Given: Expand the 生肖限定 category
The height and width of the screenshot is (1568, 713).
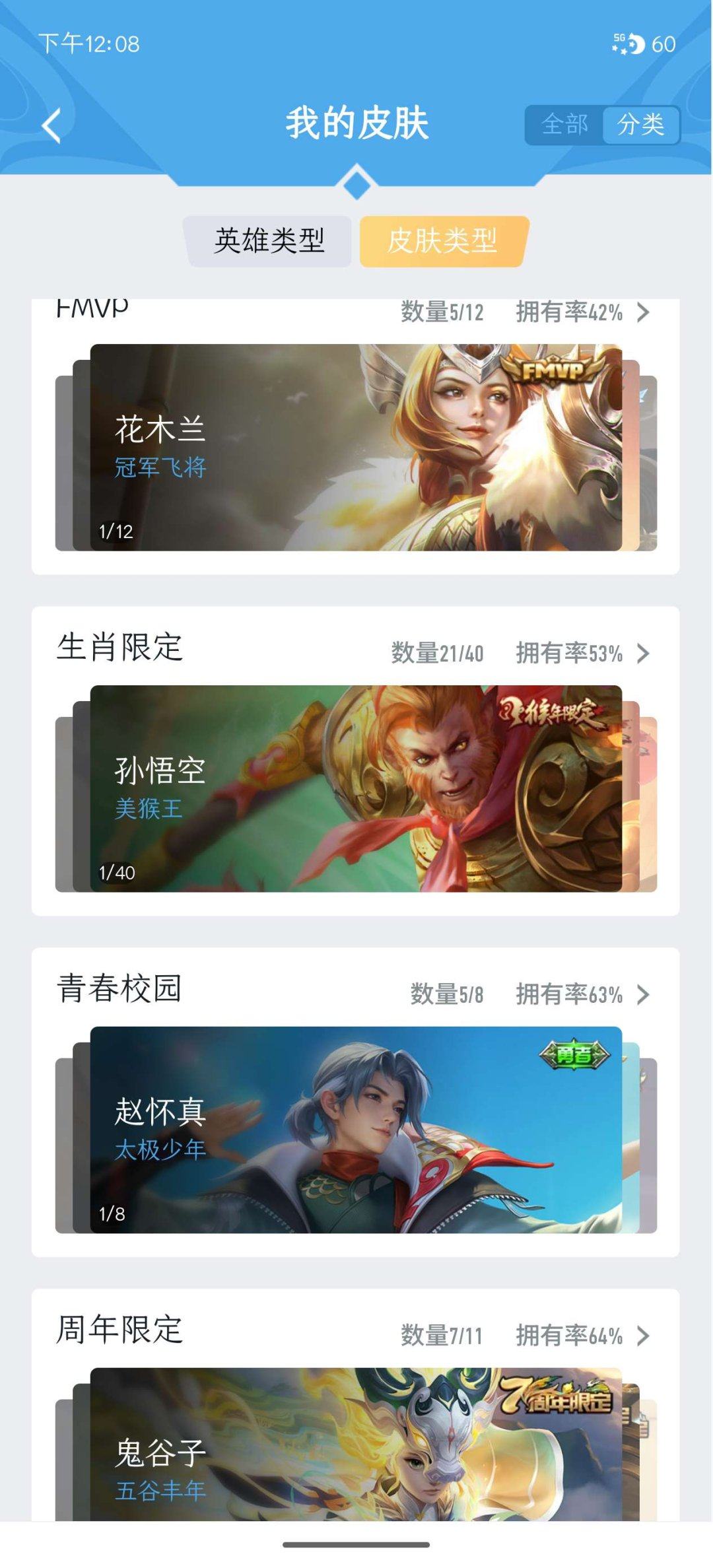Looking at the screenshot, I should [642, 654].
